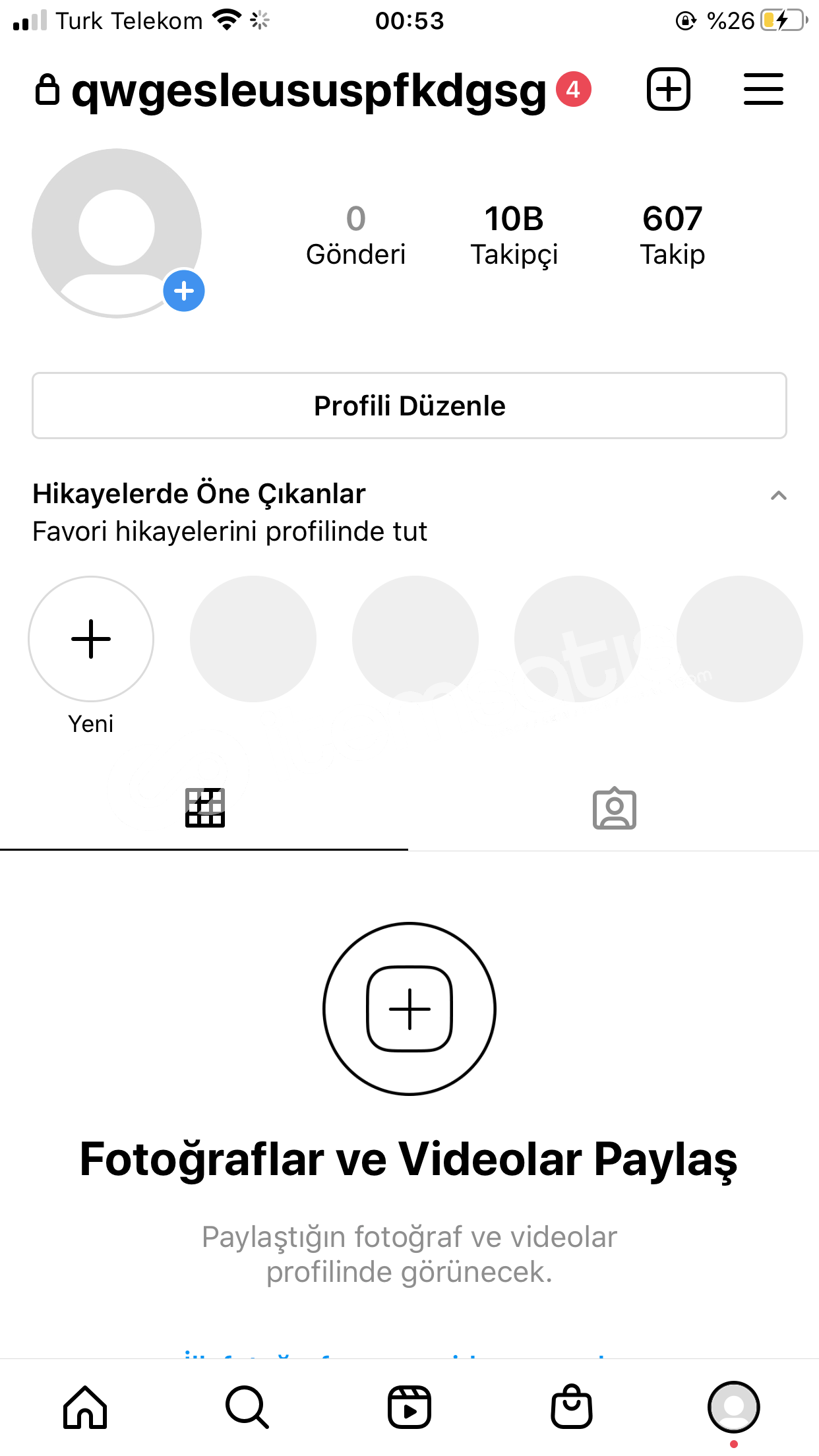This screenshot has width=819, height=1456.
Task: Create a new highlight with Yeni
Action: pos(91,639)
